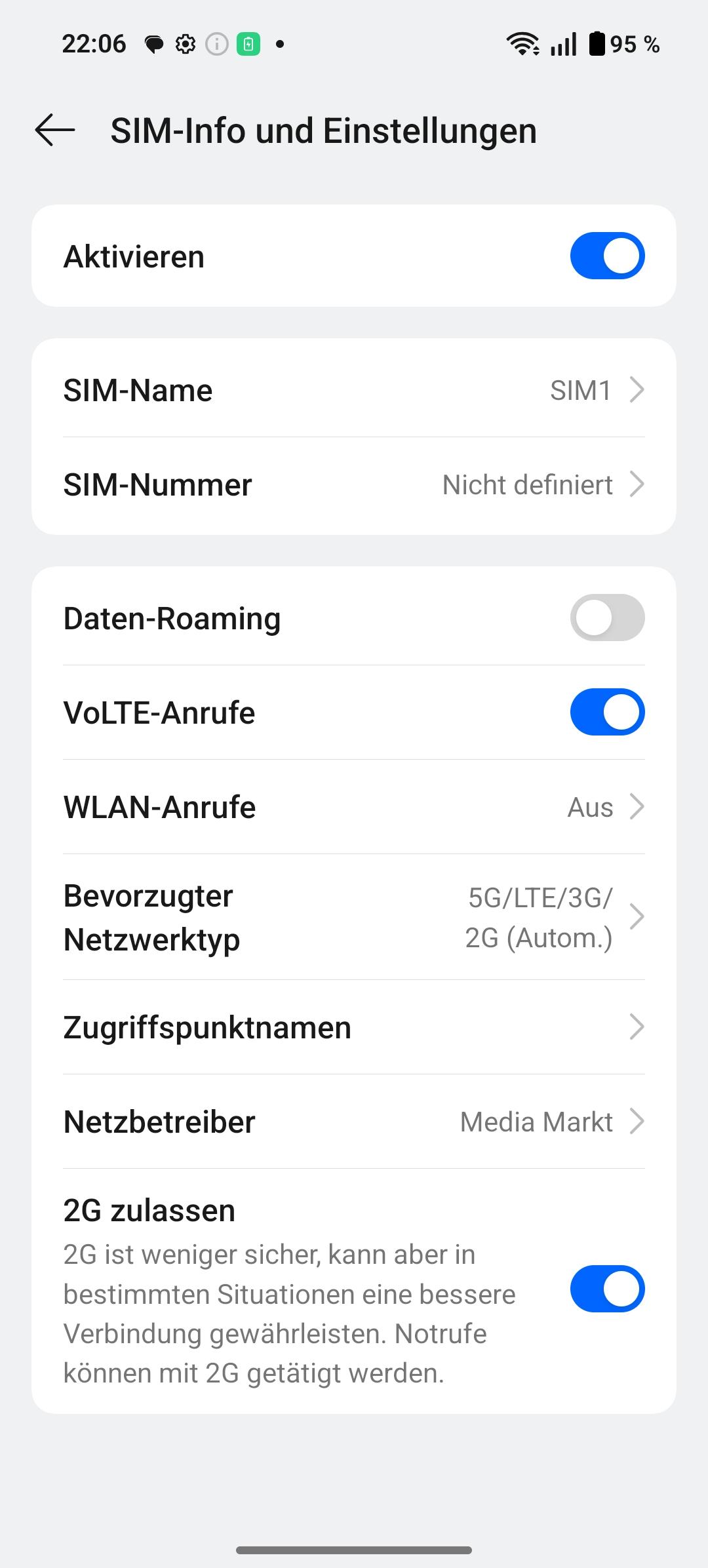Open Zugriffspunktnamen
The image size is (708, 1568).
(x=354, y=1027)
